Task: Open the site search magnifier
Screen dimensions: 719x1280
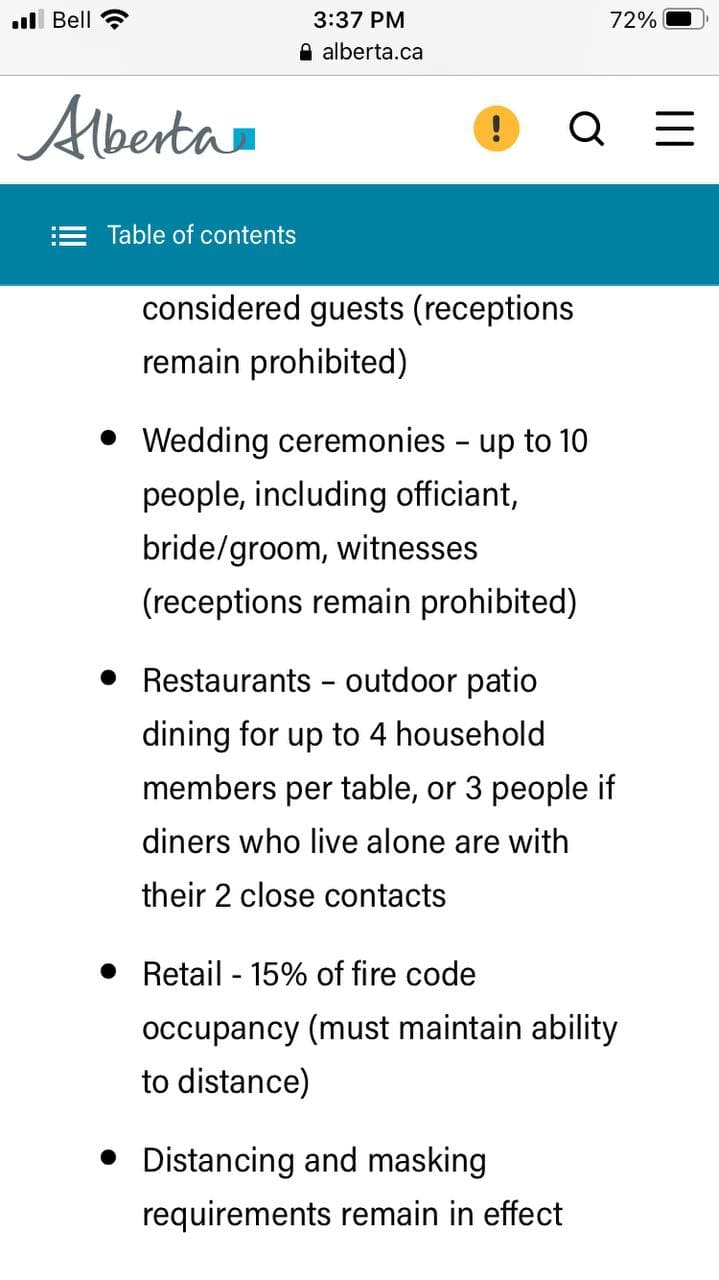Action: tap(587, 129)
